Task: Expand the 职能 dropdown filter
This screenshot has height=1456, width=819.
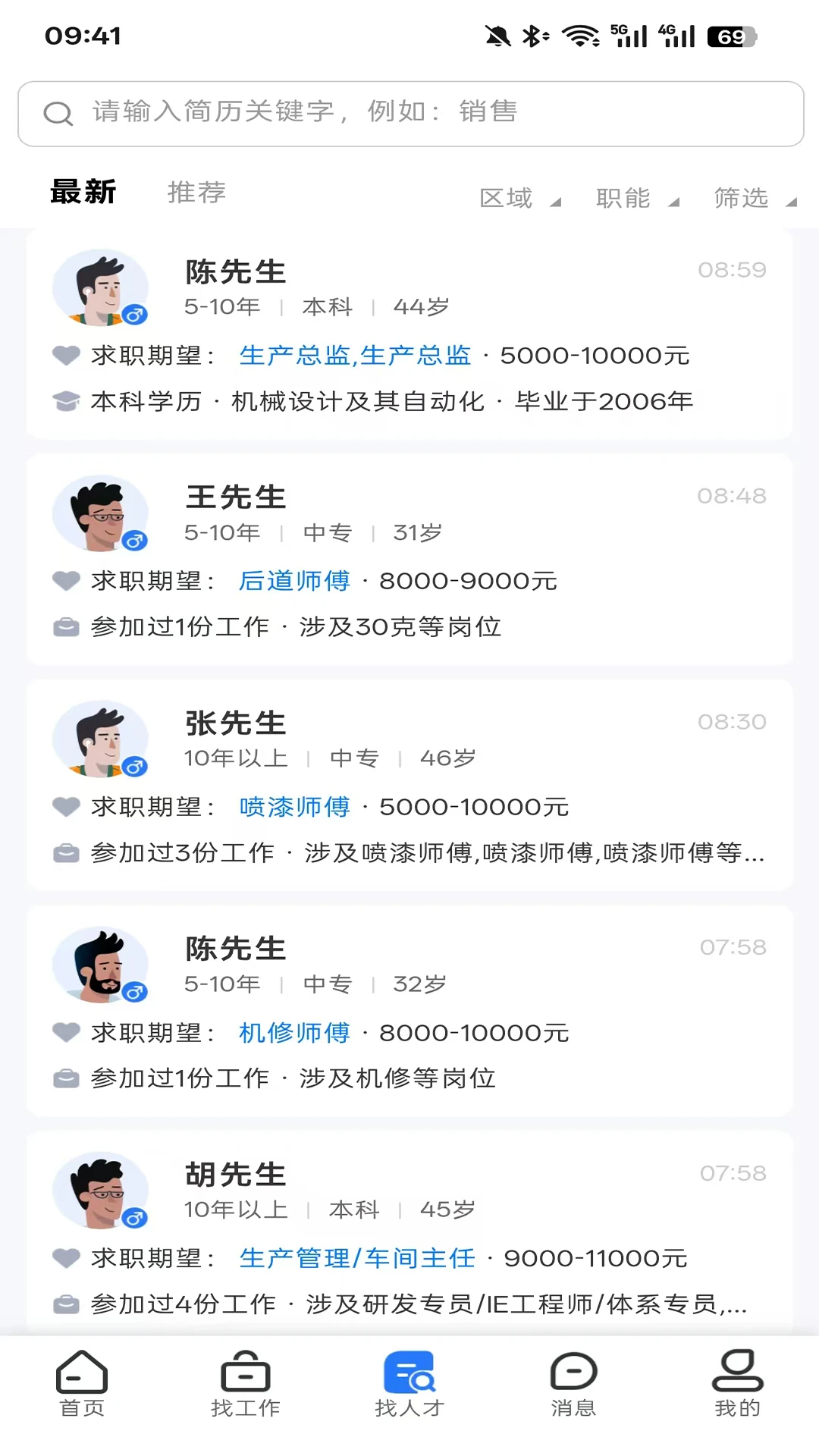Action: point(638,199)
